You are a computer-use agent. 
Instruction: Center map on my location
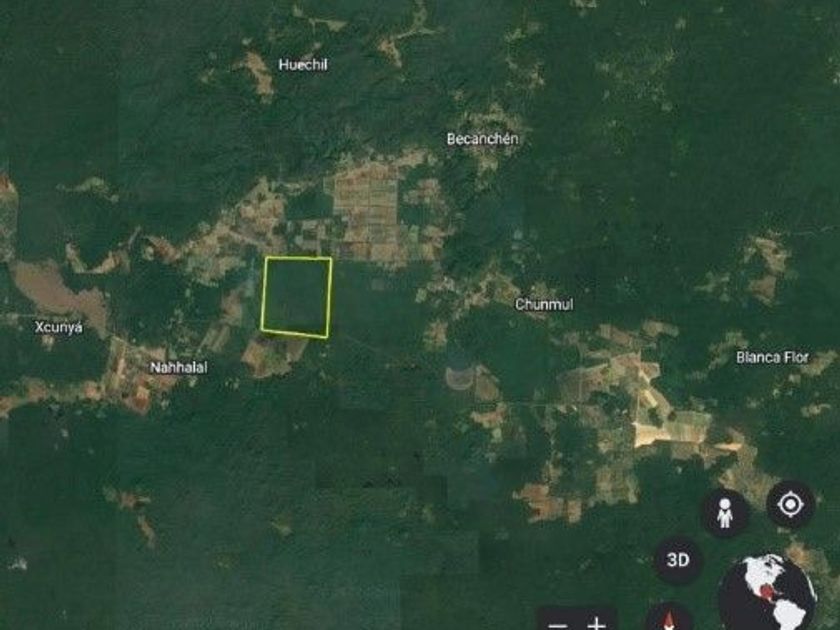tap(790, 505)
